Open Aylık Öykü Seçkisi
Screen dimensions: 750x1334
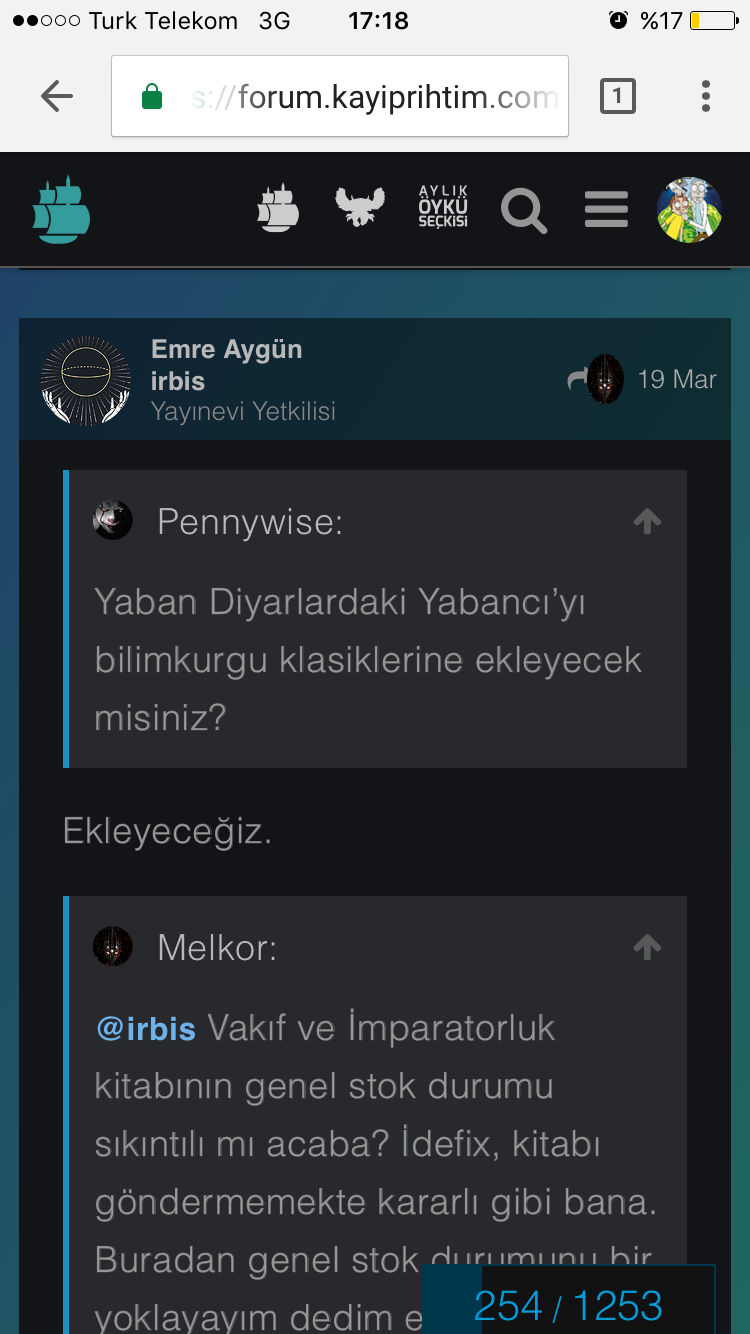click(443, 208)
